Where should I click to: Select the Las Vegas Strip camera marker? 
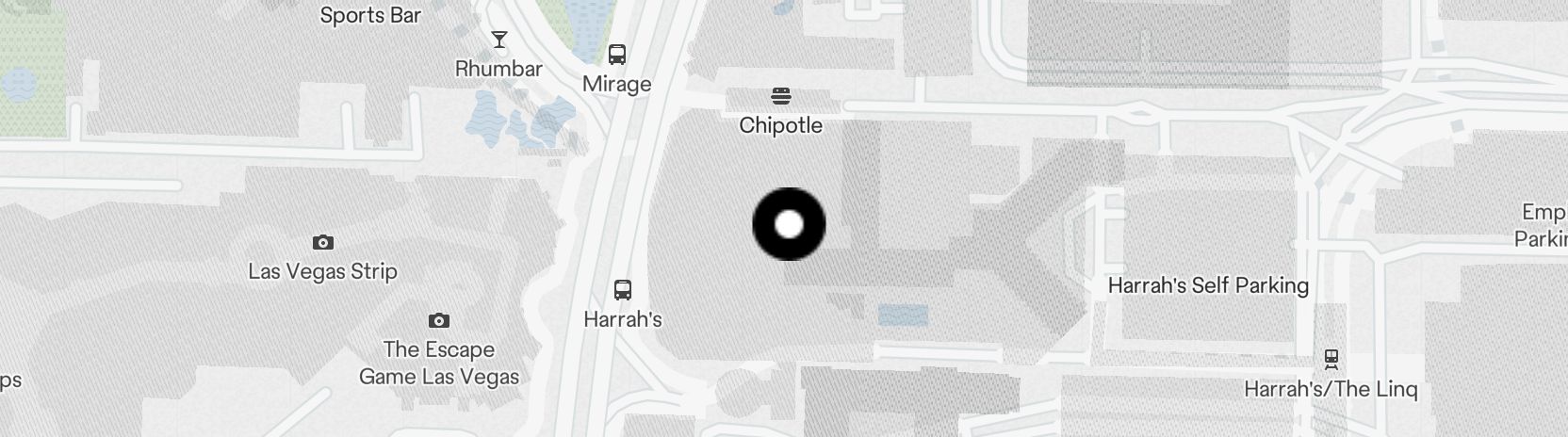point(323,242)
